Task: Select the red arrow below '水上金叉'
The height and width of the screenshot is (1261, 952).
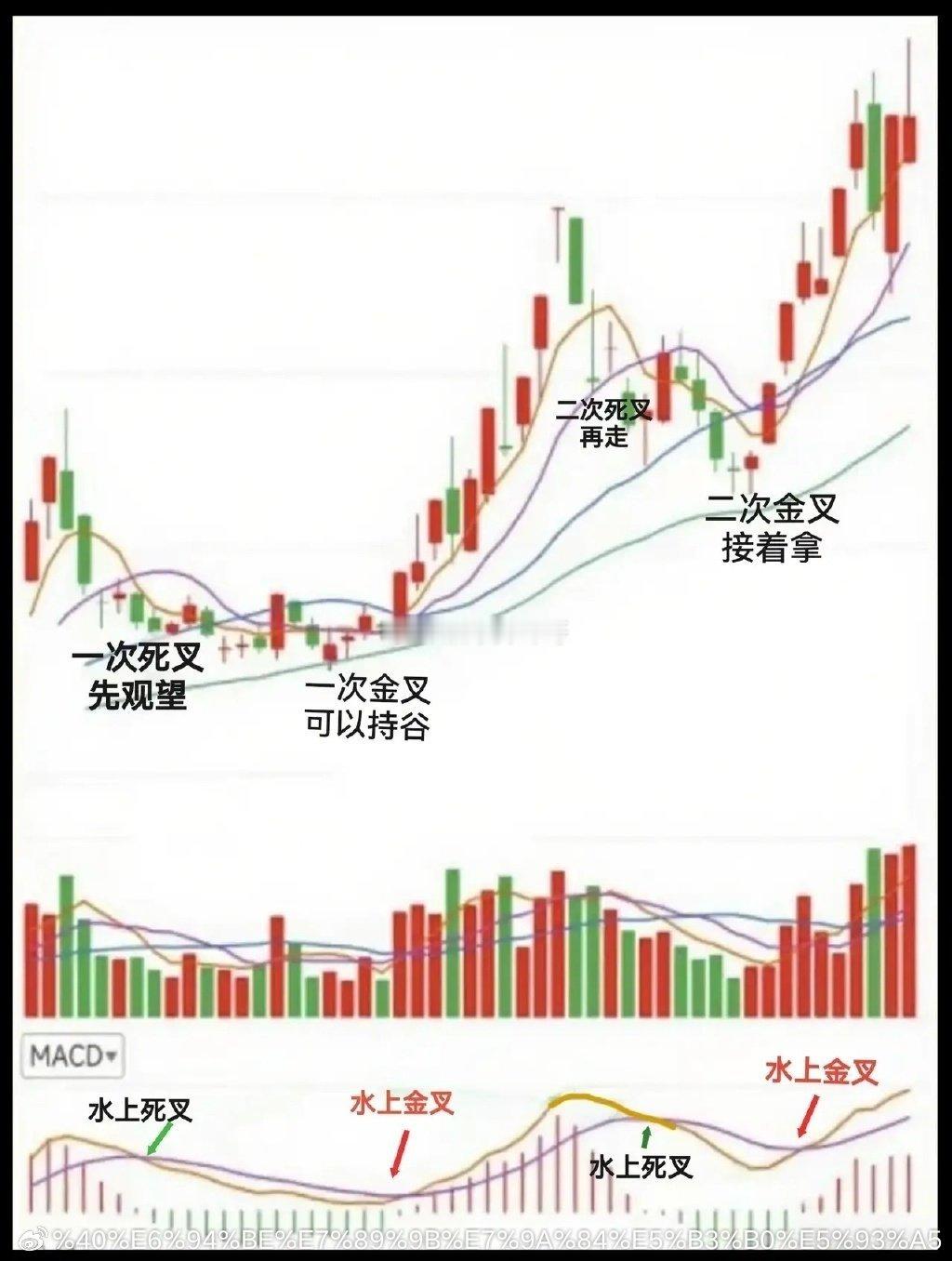Action: pyautogui.click(x=400, y=1150)
